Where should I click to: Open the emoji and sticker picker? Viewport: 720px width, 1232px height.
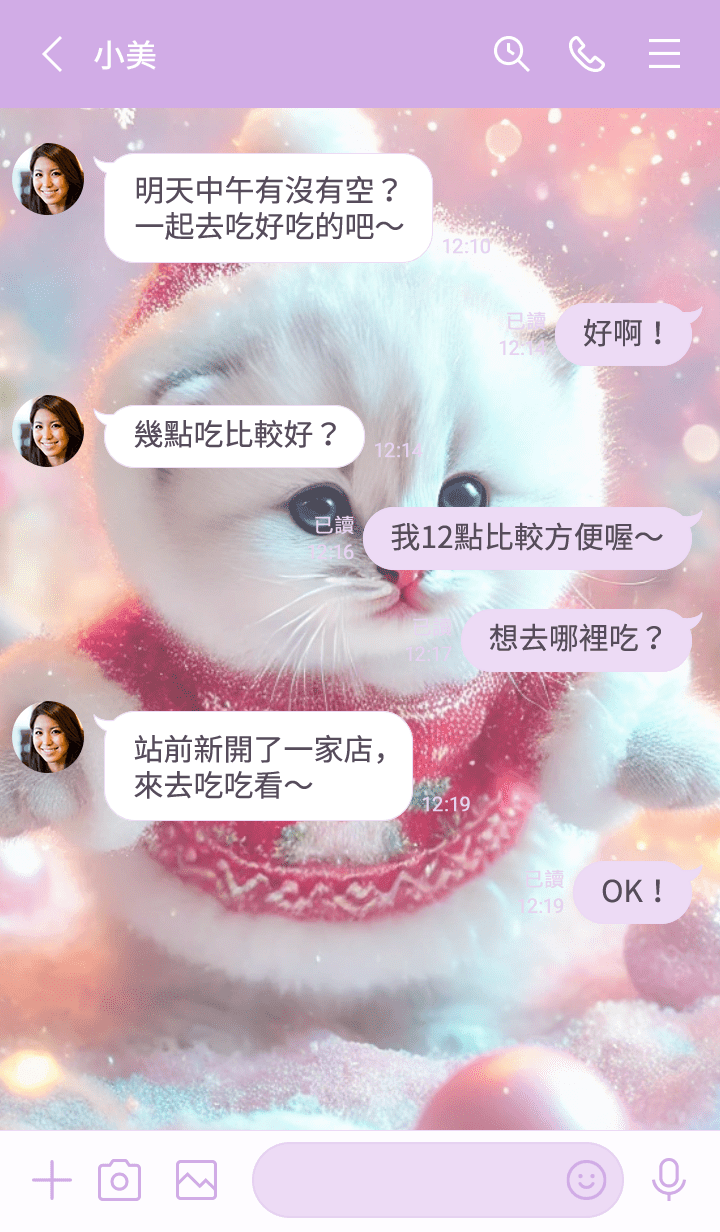click(x=586, y=1181)
